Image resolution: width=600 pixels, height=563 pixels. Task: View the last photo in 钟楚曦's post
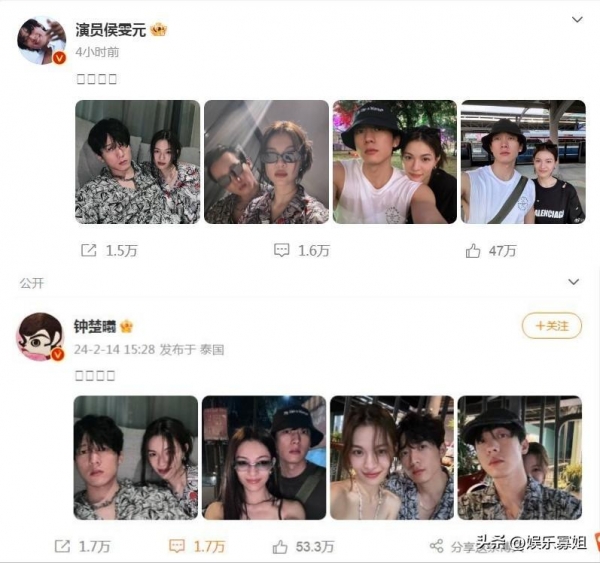(519, 457)
